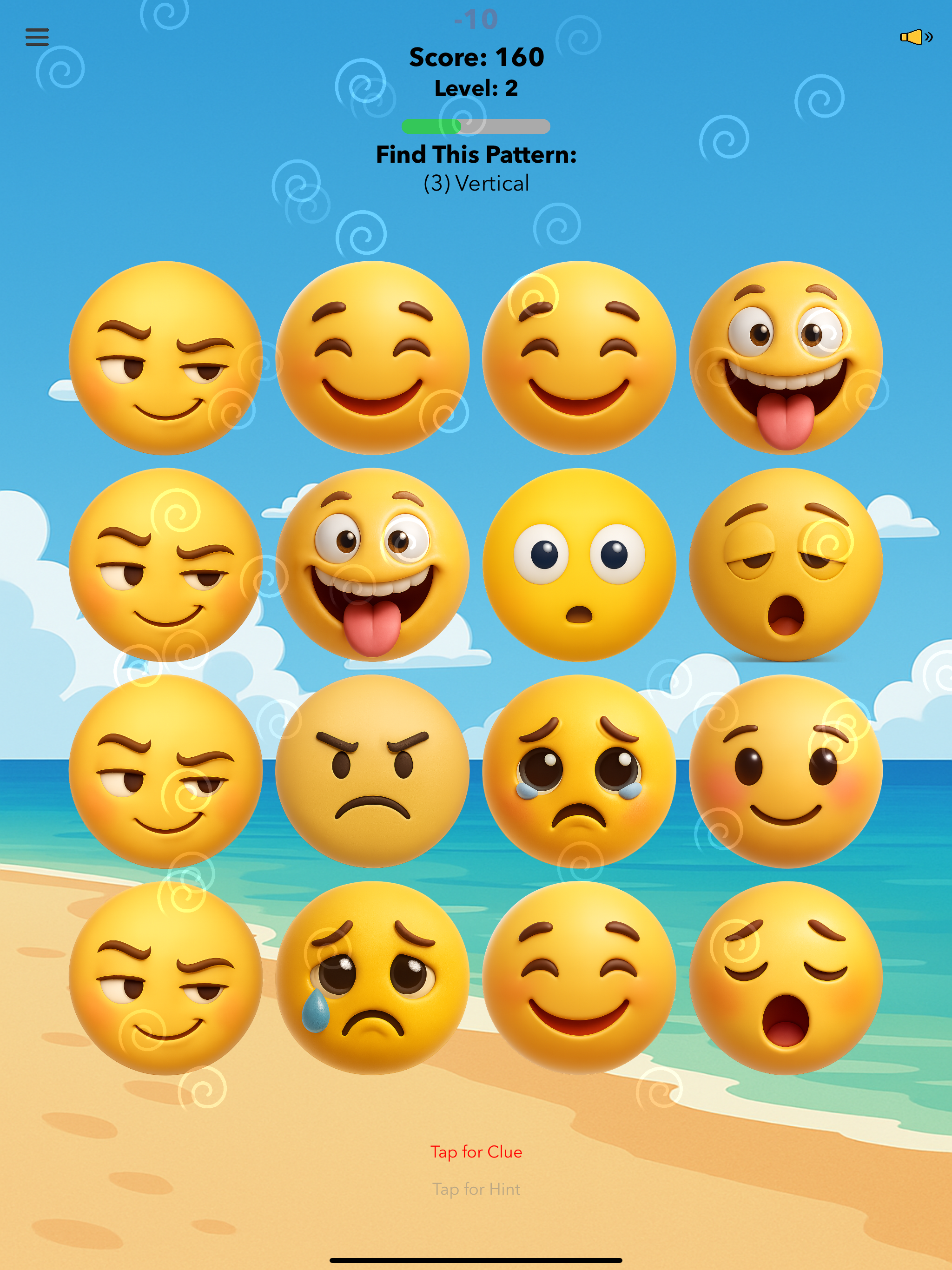The image size is (952, 1270).
Task: Tap for Clue
Action: pyautogui.click(x=476, y=1152)
